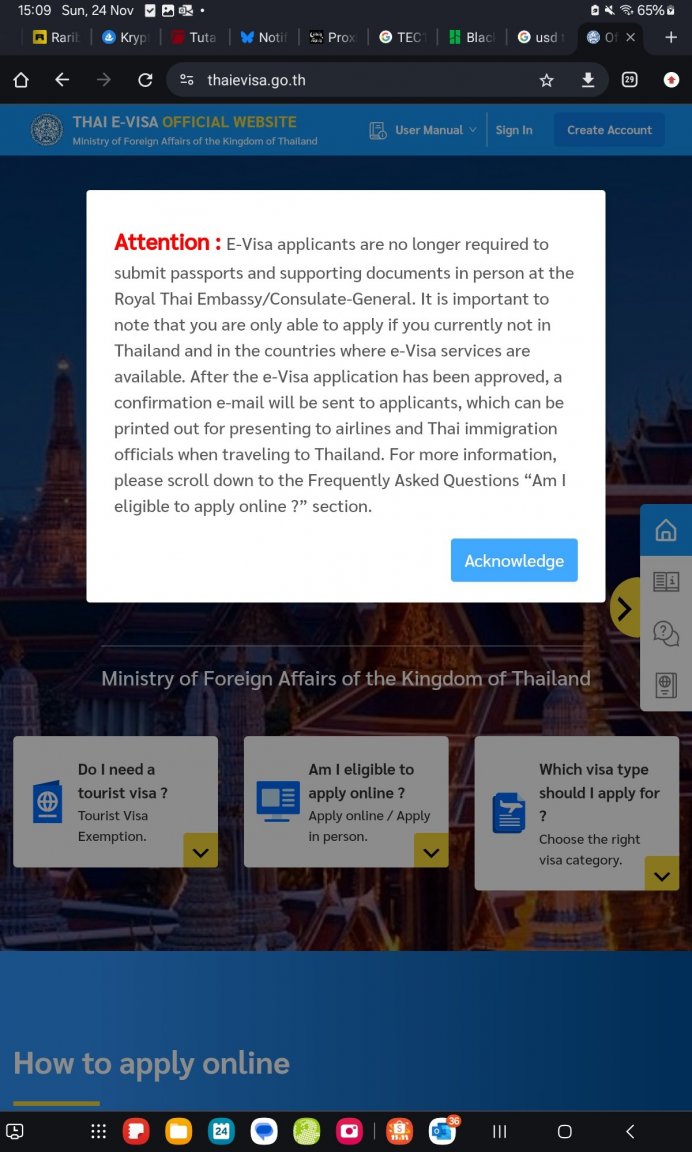Expand 'Do I need a tourist visa ?'
This screenshot has height=1152, width=692.
coord(200,851)
